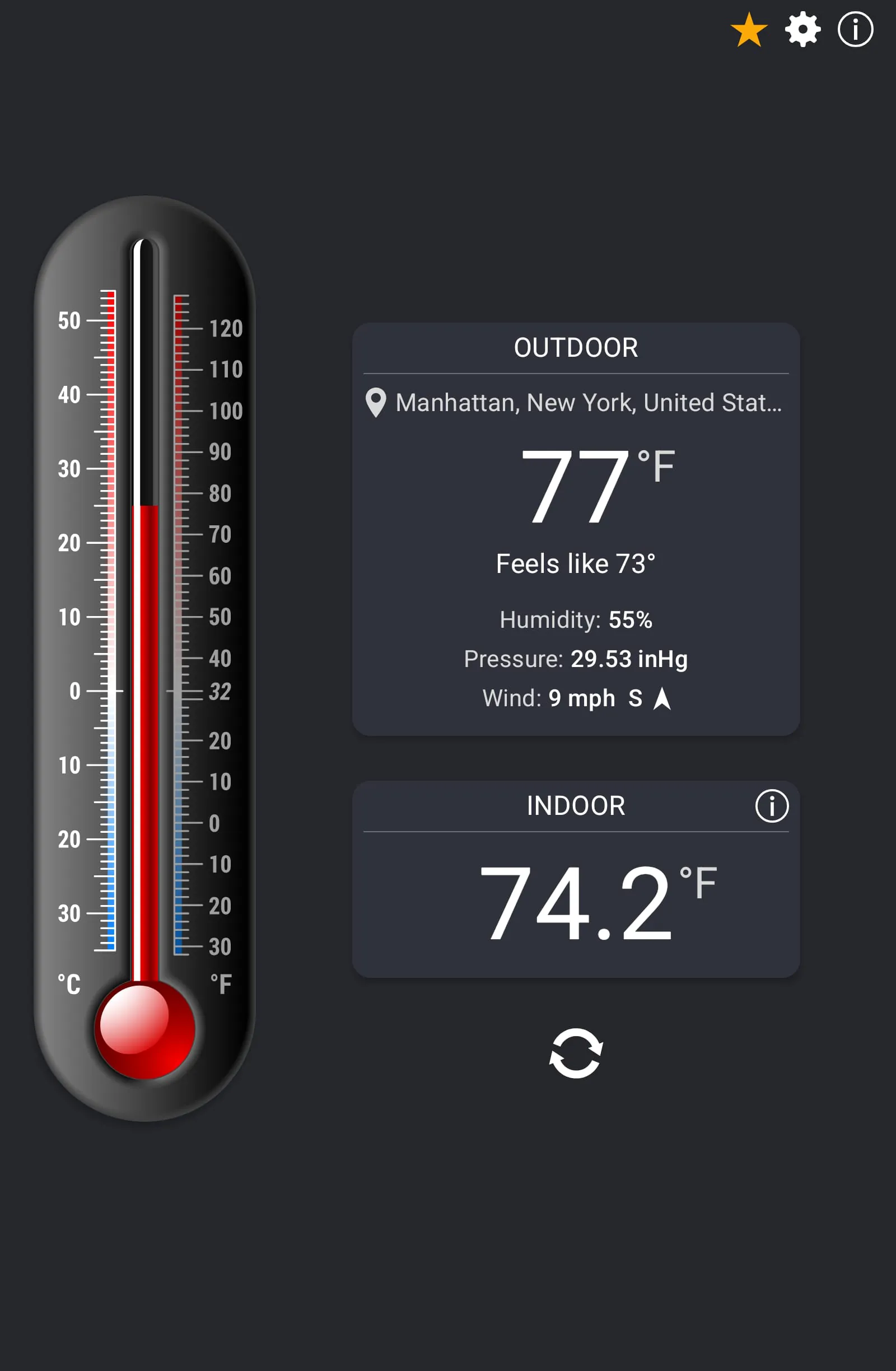Open the Manhattan, New York location text
This screenshot has height=1371, width=896.
point(587,403)
